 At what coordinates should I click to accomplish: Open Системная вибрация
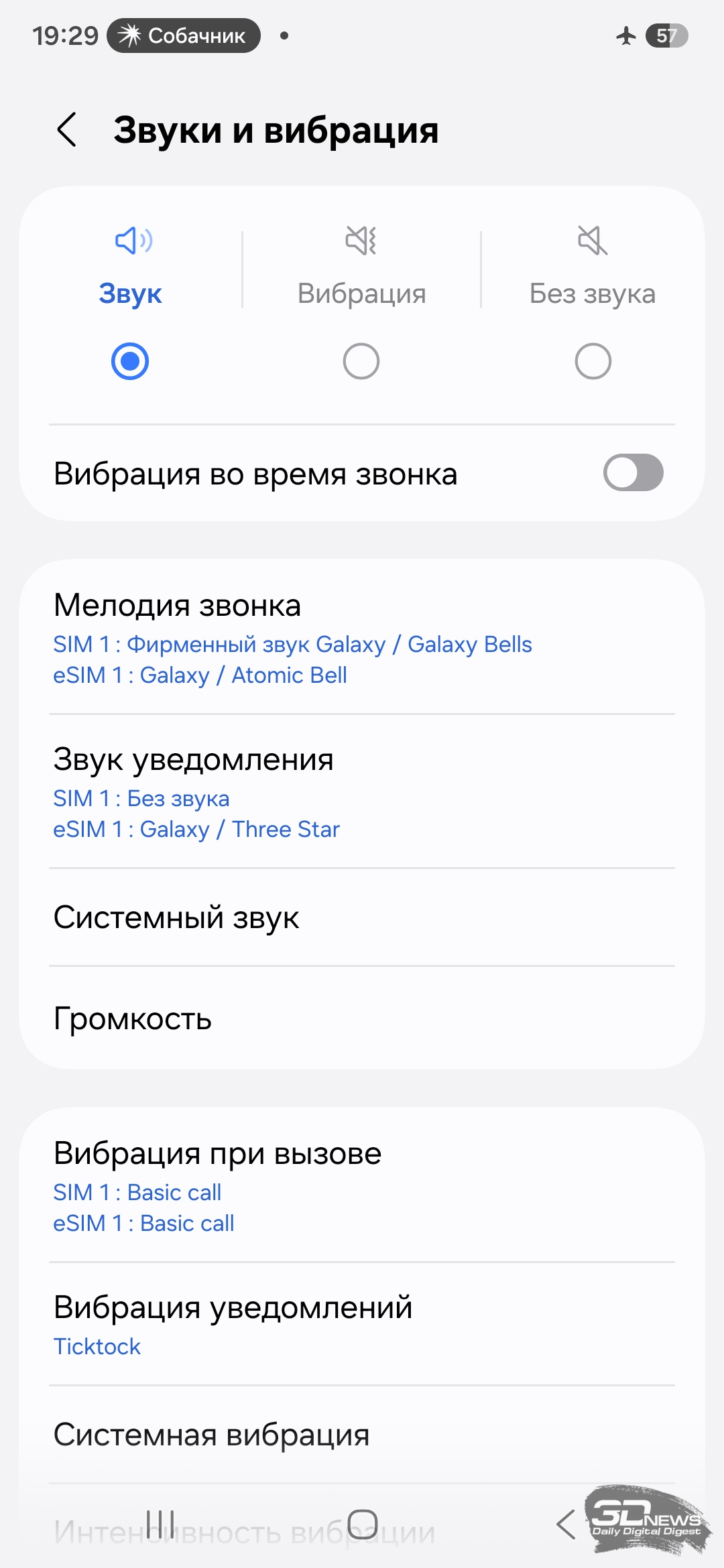tap(362, 1435)
